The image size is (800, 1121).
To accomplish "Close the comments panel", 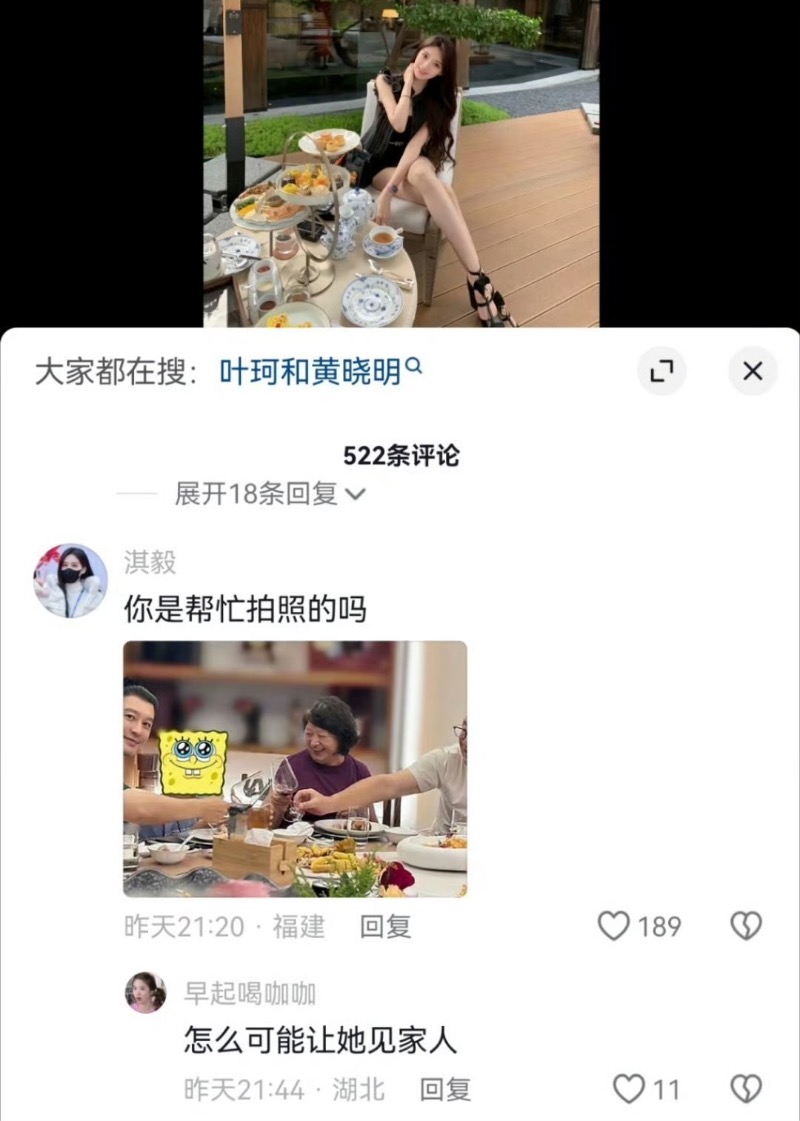I will [x=752, y=371].
